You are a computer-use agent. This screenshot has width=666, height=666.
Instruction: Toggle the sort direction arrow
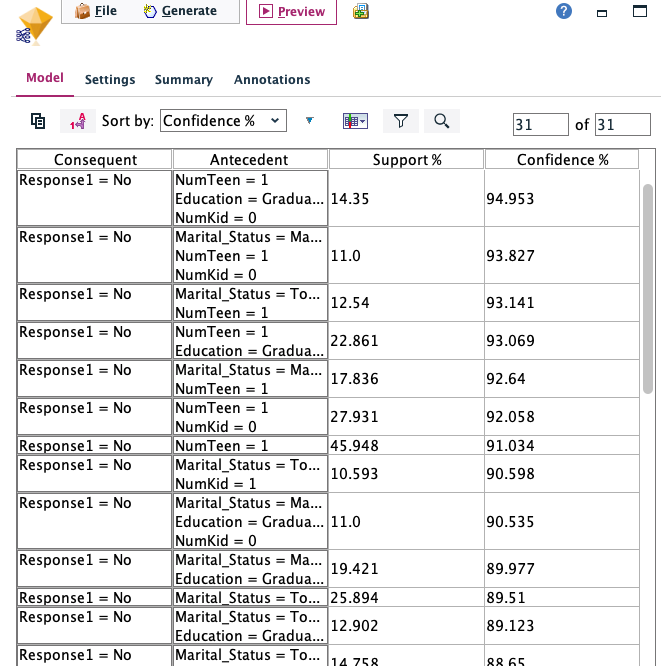(x=310, y=121)
